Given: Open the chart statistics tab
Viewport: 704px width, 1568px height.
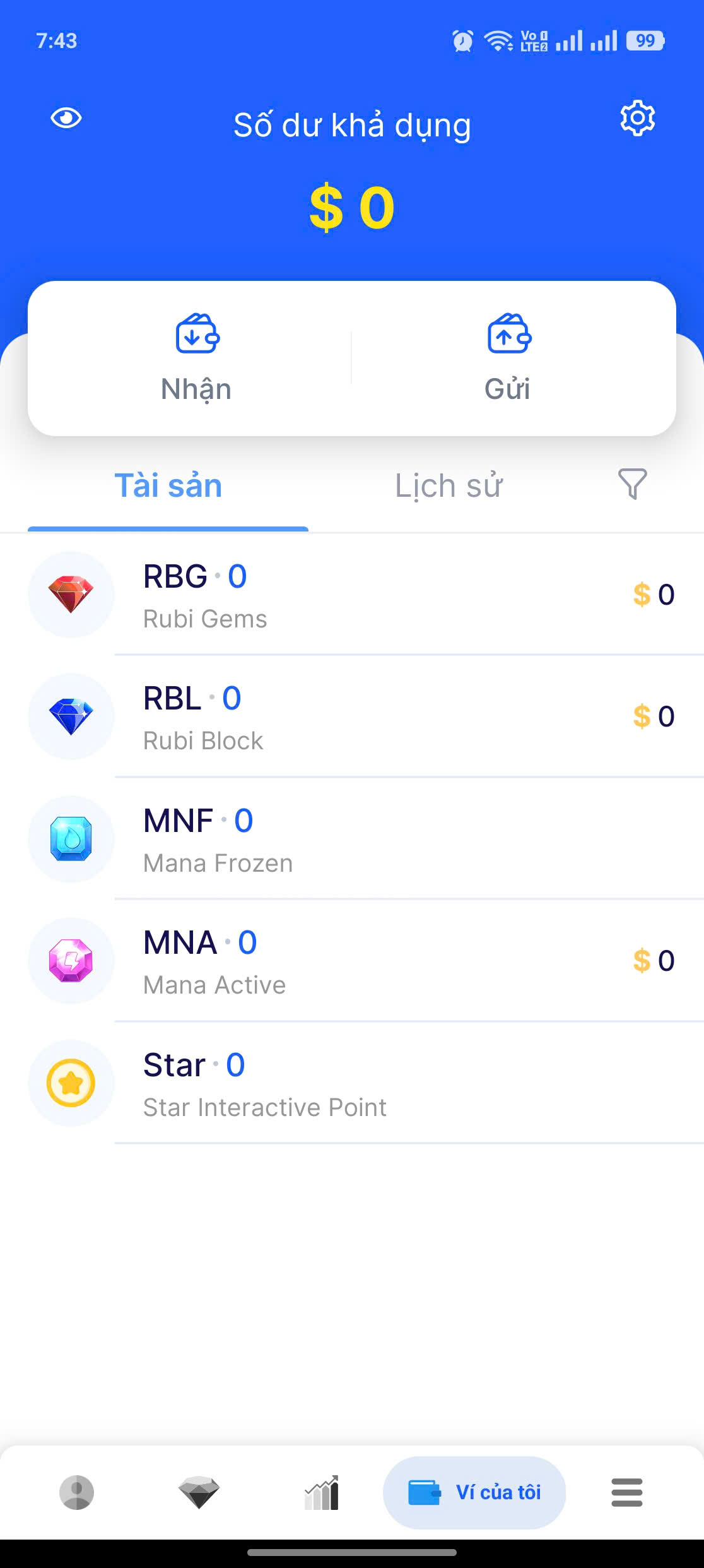Looking at the screenshot, I should pos(322,1492).
